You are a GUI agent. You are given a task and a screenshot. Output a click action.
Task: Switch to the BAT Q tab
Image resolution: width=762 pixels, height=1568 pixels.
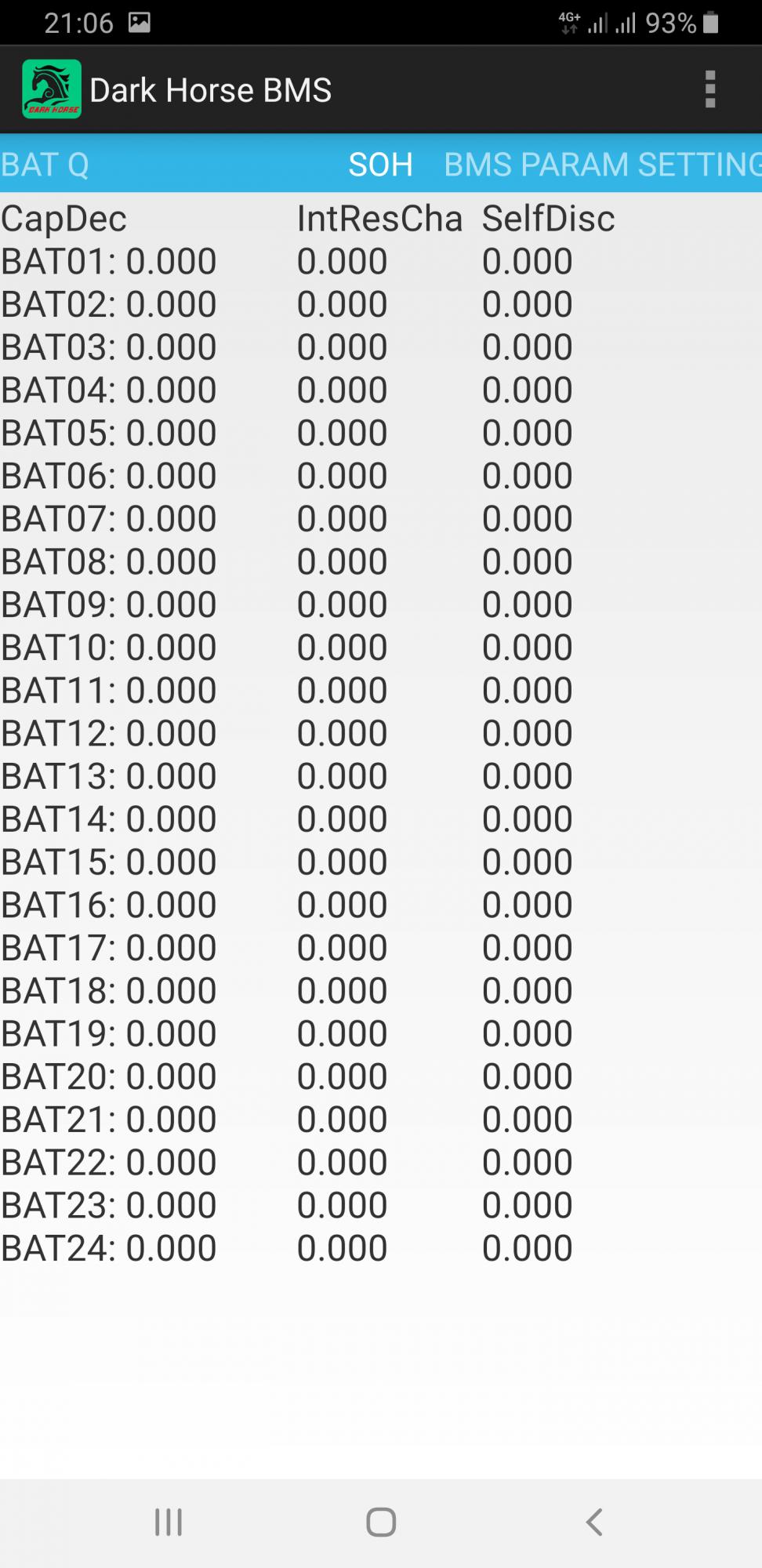(45, 165)
